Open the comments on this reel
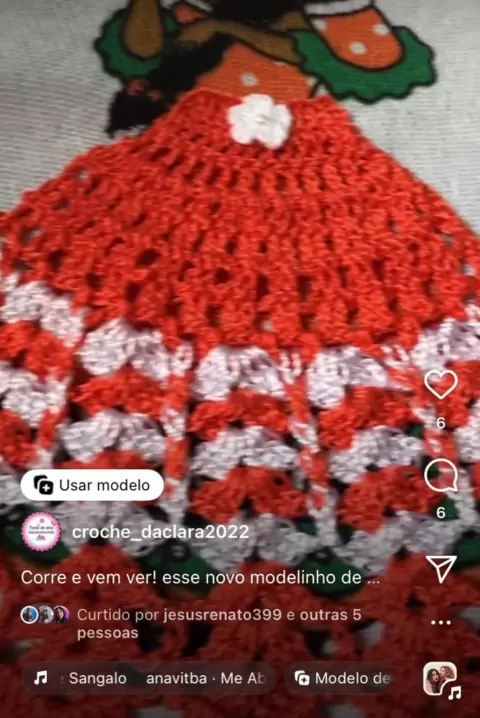 pos(441,476)
